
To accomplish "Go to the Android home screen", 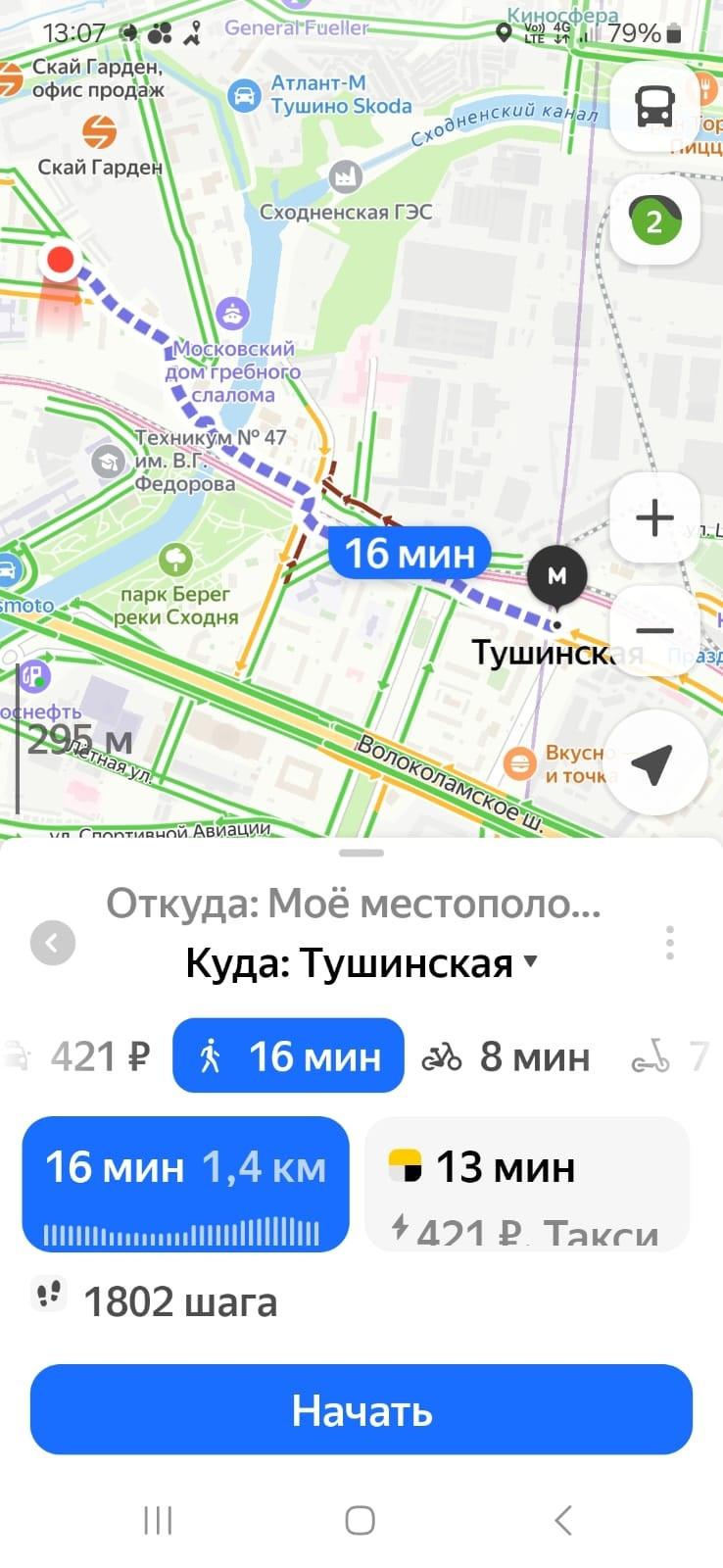I will [x=361, y=1520].
